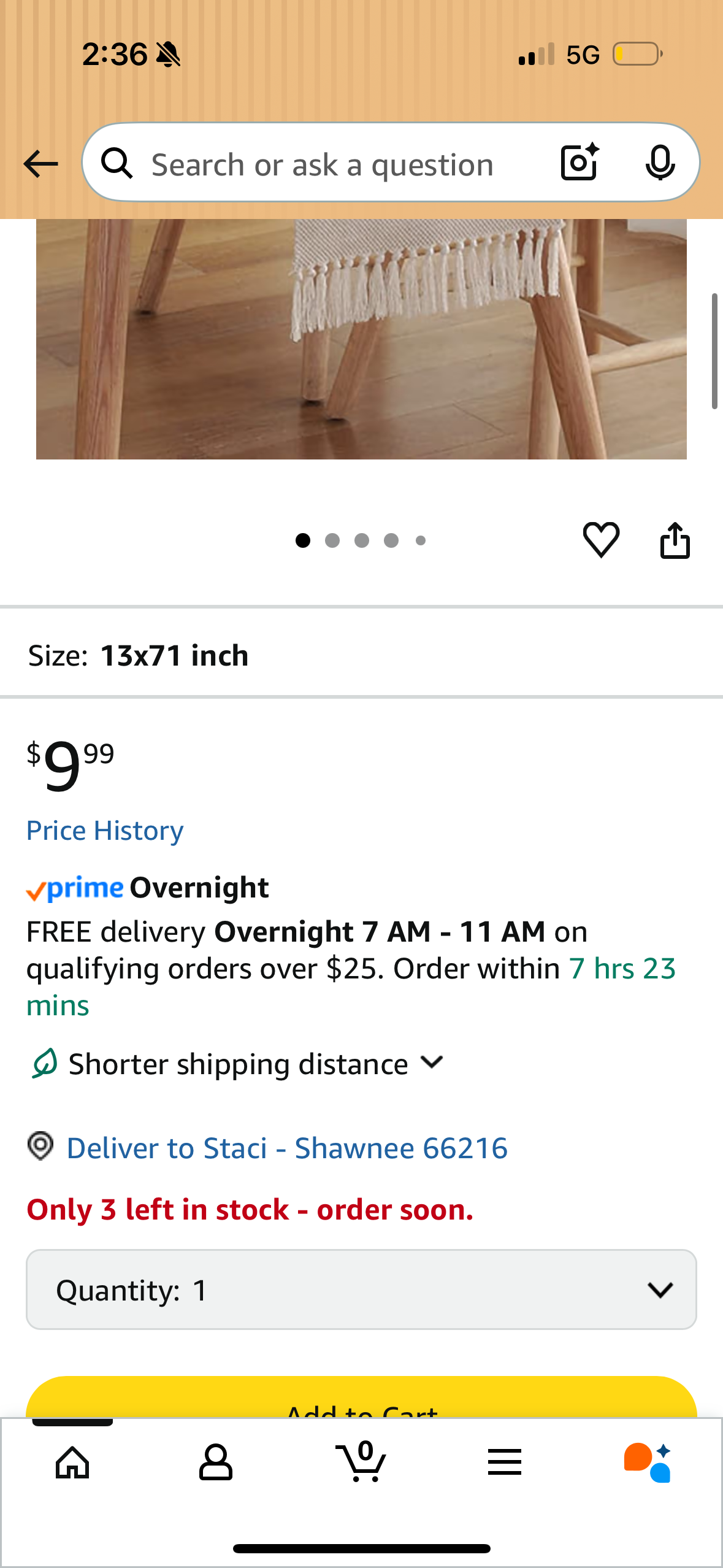Tap the search or ask a question field
The image size is (723, 1568).
point(322,164)
